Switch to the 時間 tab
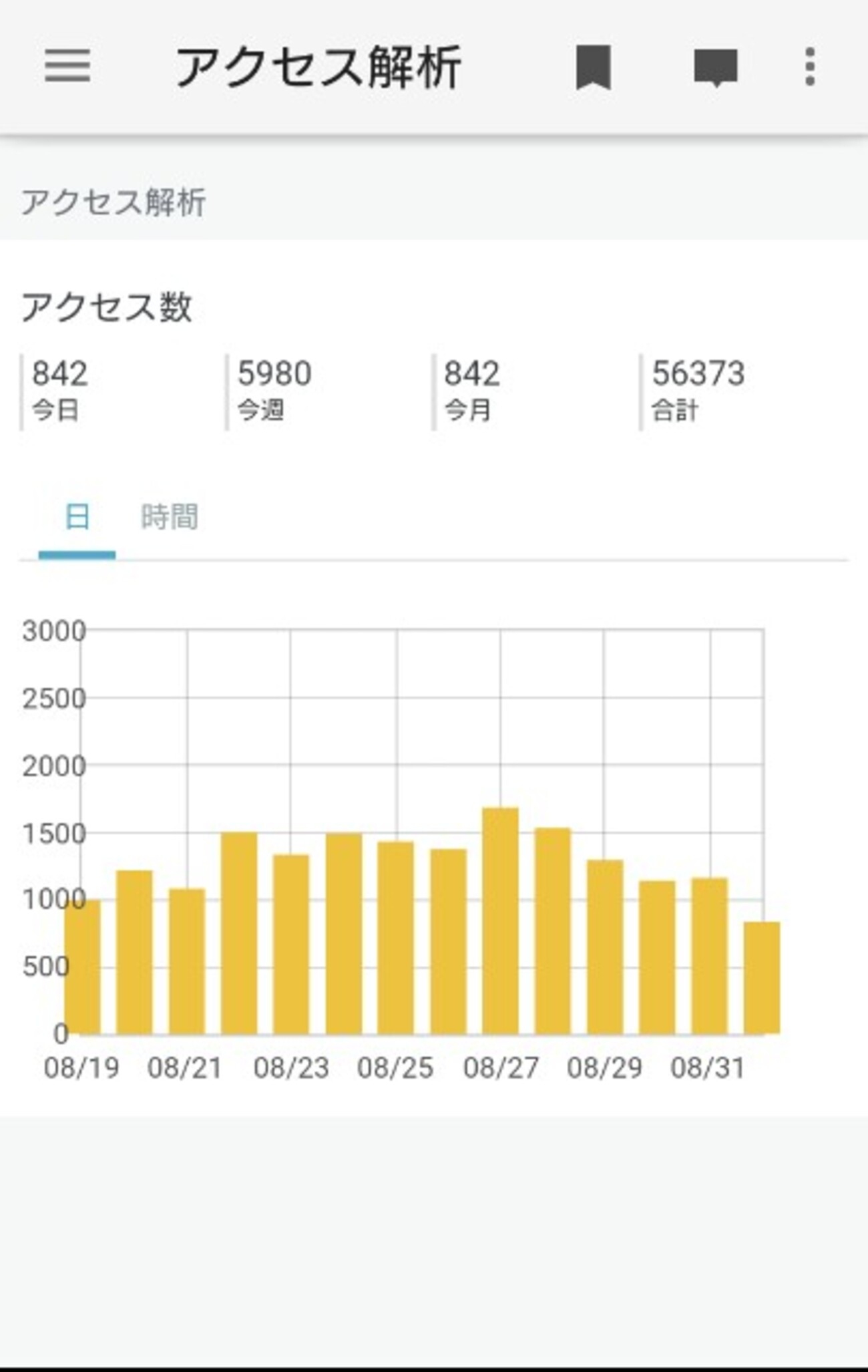This screenshot has width=868, height=1372. click(169, 517)
